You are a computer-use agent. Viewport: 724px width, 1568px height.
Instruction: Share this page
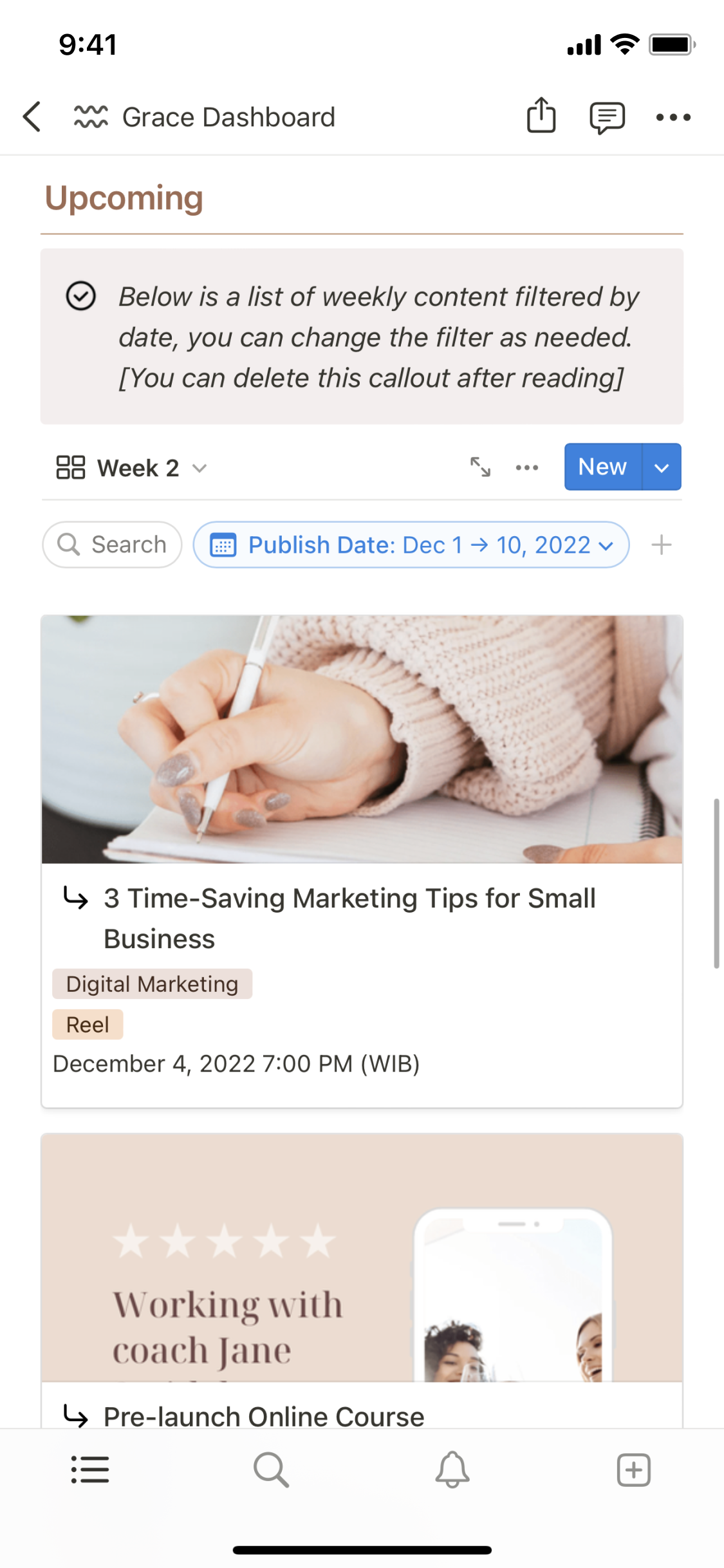click(x=541, y=116)
